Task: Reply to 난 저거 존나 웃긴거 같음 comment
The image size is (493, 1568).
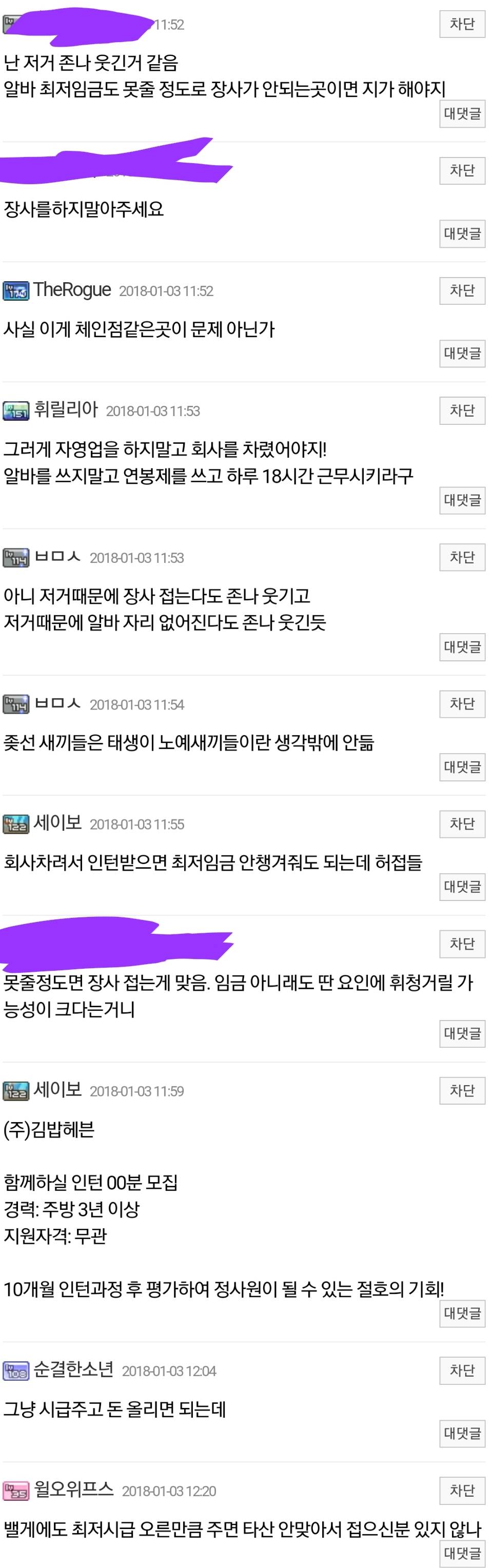Action: tap(462, 113)
